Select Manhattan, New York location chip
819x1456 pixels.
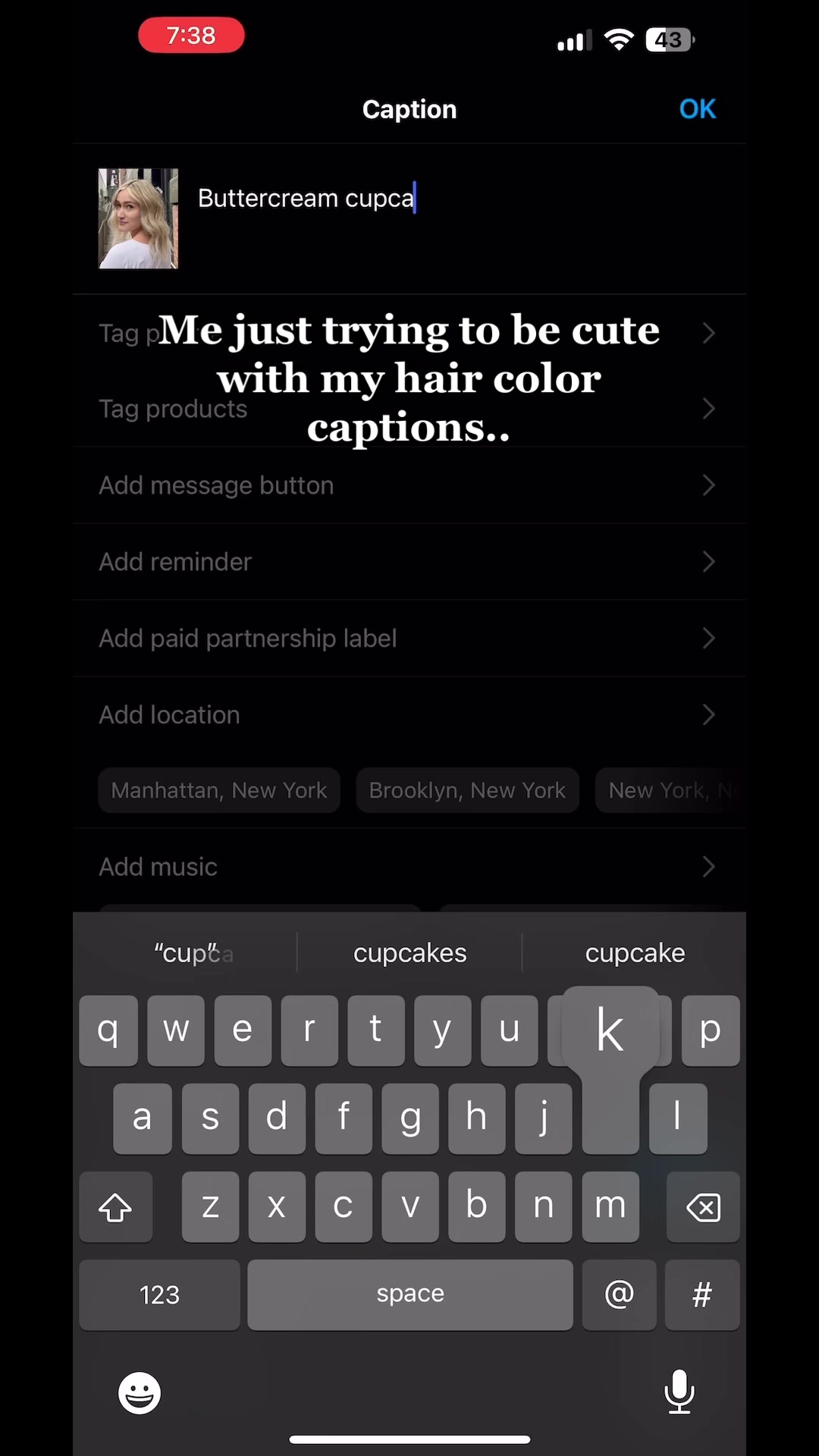[x=218, y=790]
